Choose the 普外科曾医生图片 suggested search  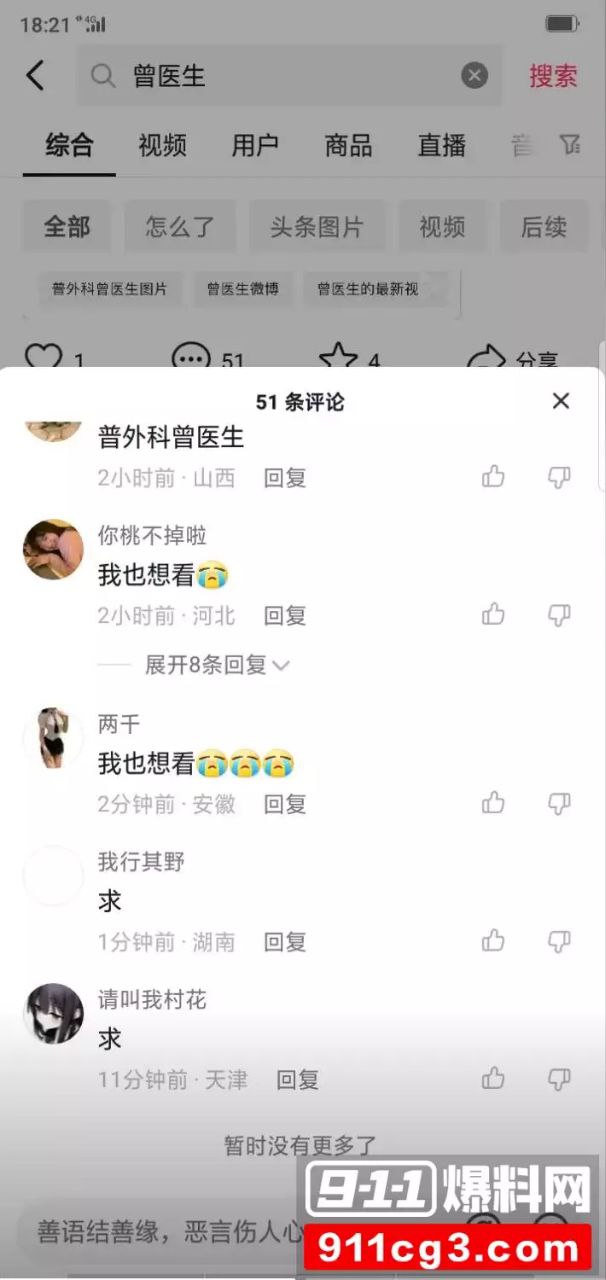pos(110,290)
